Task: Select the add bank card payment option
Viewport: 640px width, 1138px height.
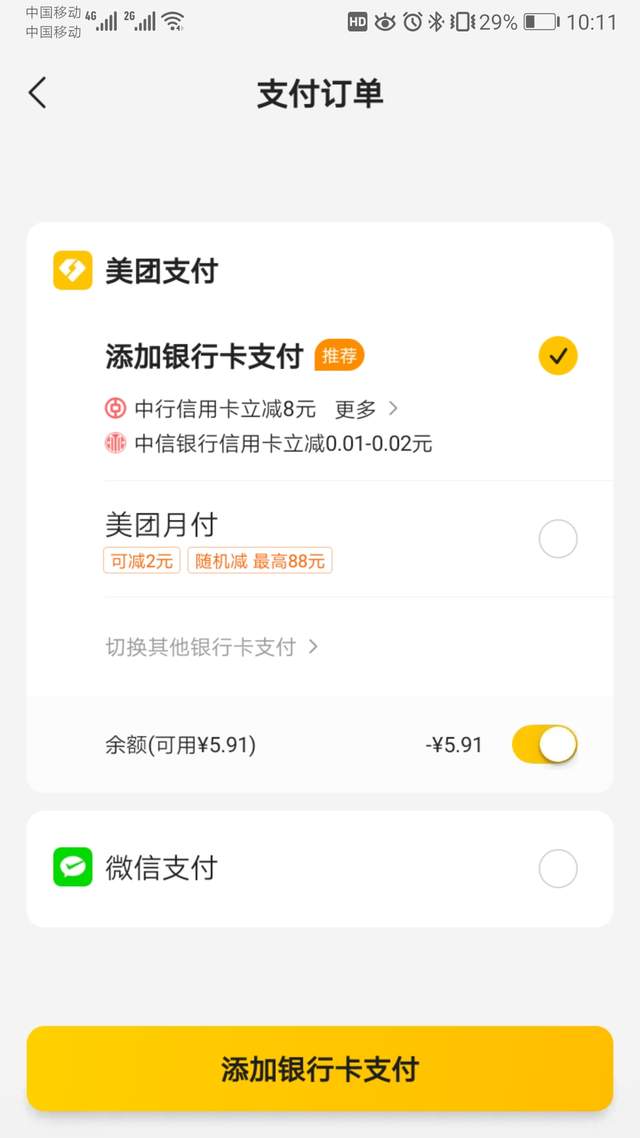Action: tap(557, 356)
